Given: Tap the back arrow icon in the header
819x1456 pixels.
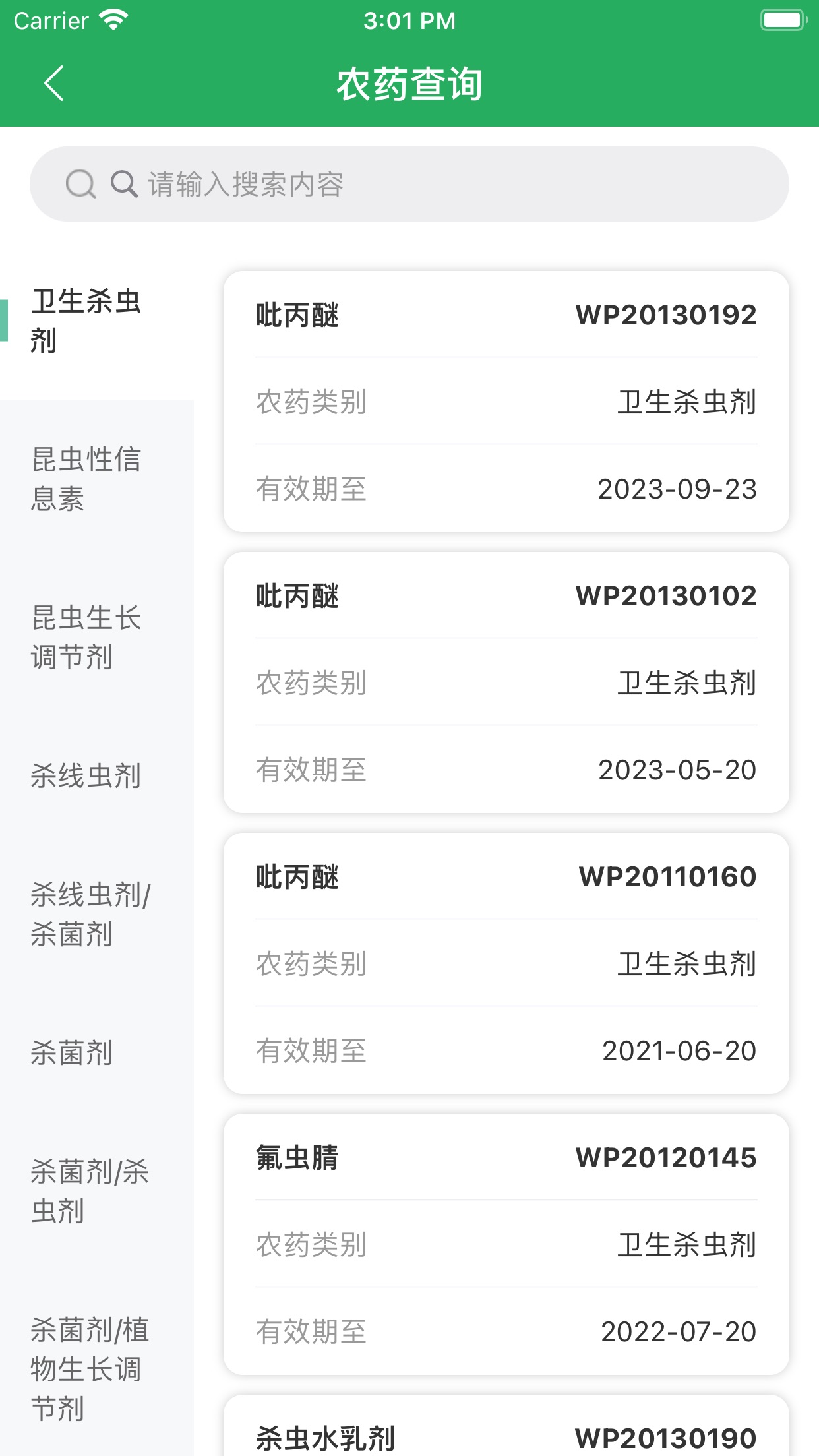Looking at the screenshot, I should 53,84.
